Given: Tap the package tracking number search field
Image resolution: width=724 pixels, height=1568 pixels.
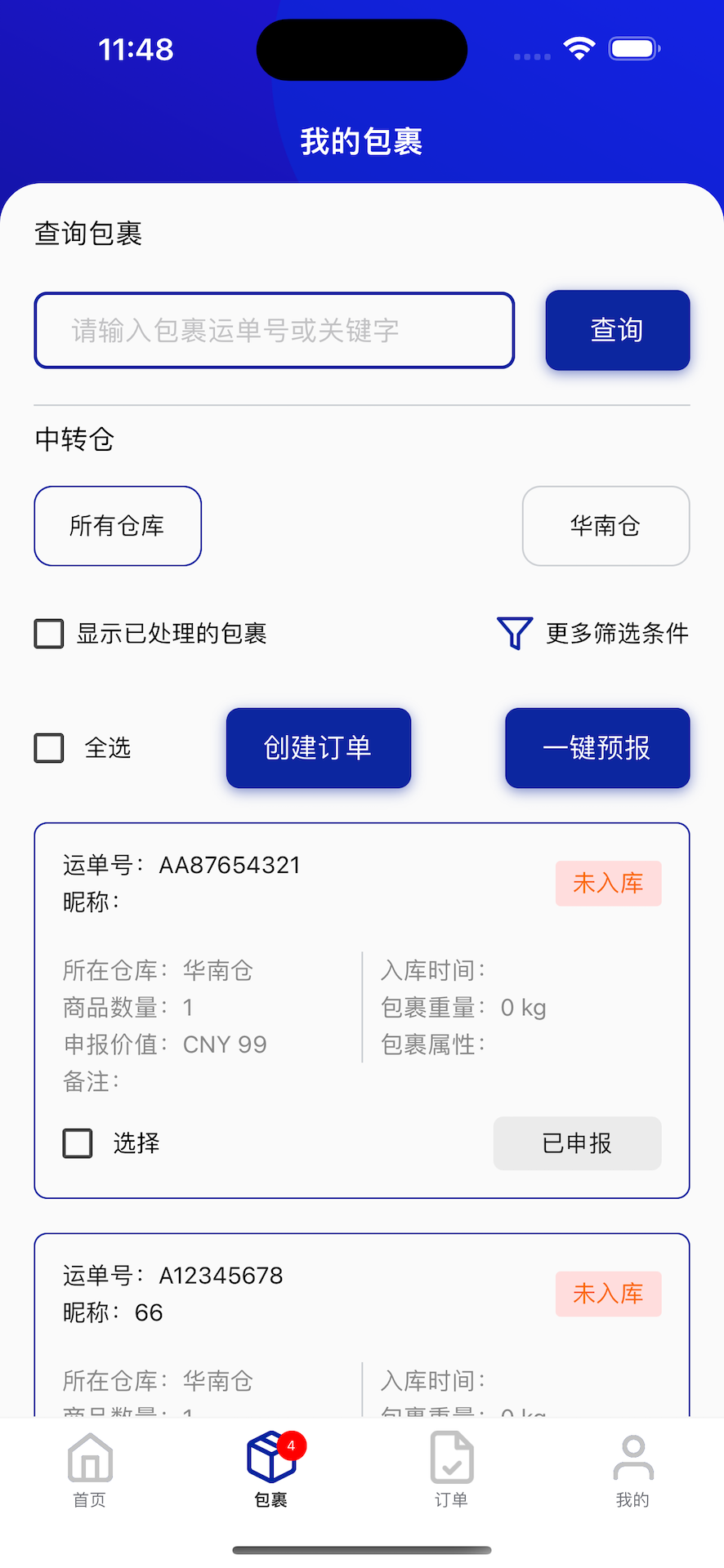Looking at the screenshot, I should coord(274,331).
